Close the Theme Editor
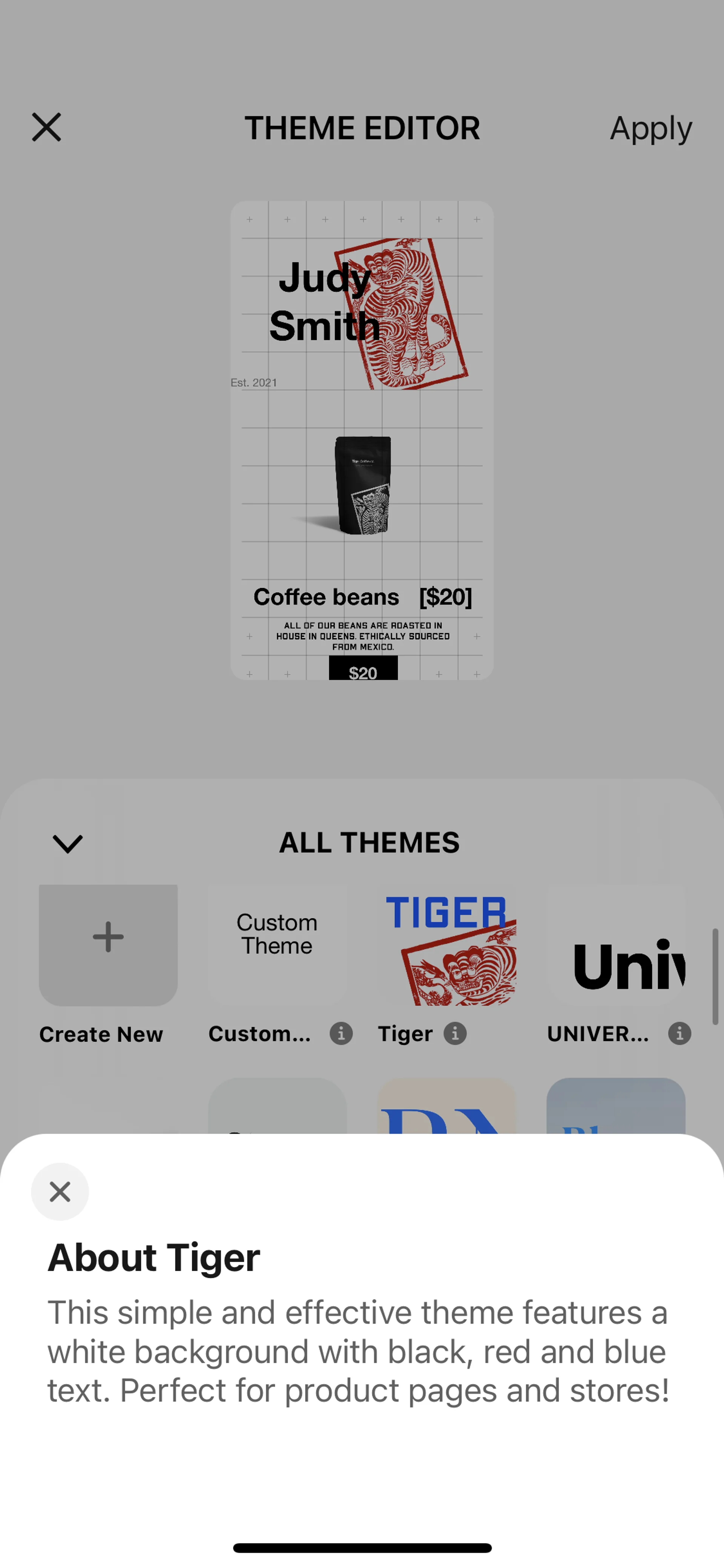724x1568 pixels. 46,127
